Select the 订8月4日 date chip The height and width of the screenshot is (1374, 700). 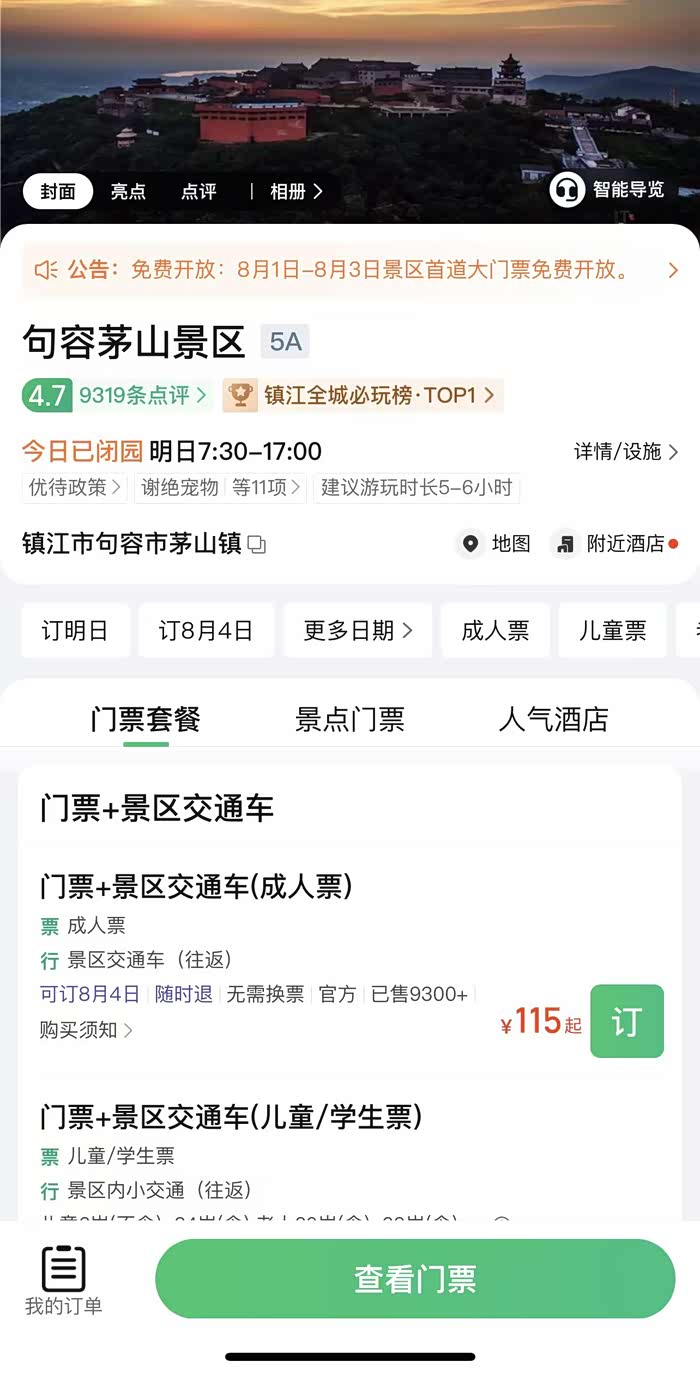(206, 630)
